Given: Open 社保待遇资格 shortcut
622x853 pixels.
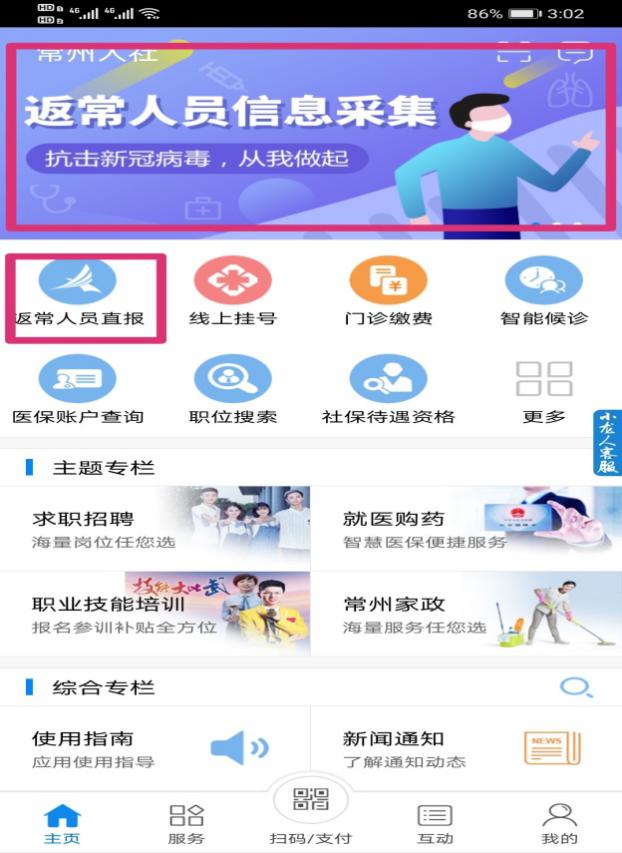Looking at the screenshot, I should (388, 392).
